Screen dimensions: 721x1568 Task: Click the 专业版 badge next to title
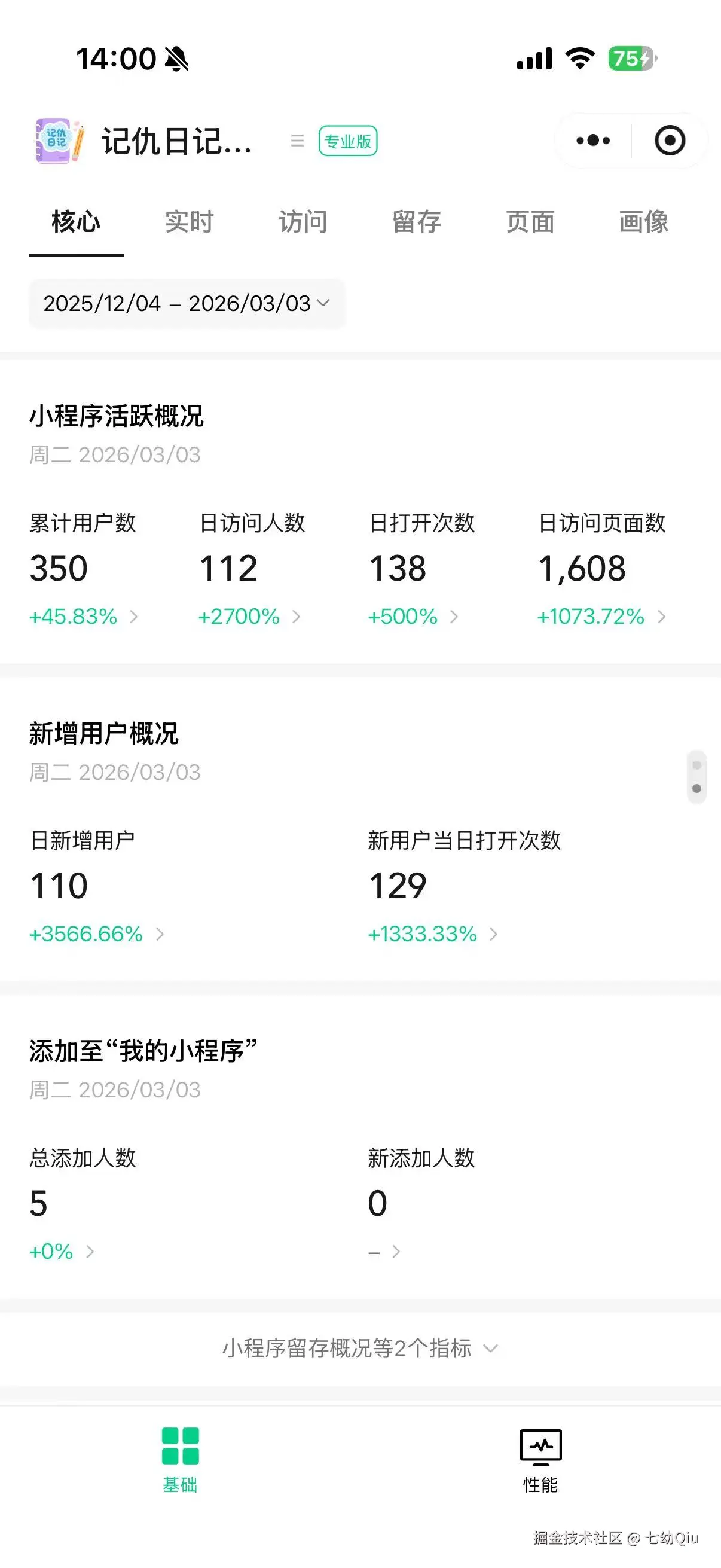pos(347,141)
